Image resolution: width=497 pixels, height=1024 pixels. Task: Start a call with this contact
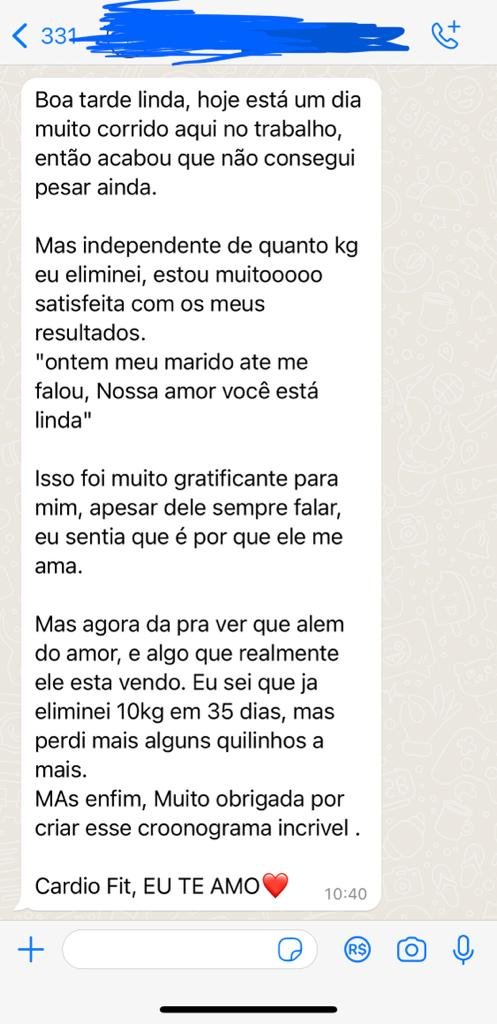click(x=446, y=35)
